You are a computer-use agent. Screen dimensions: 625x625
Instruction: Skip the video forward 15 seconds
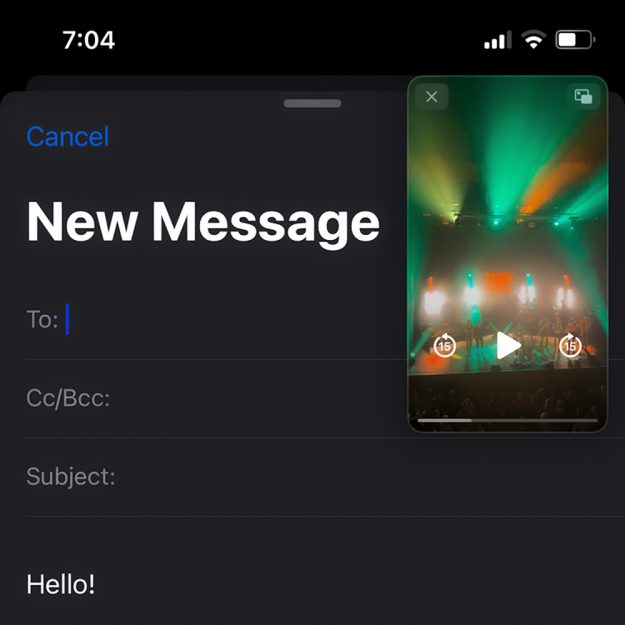tap(570, 346)
